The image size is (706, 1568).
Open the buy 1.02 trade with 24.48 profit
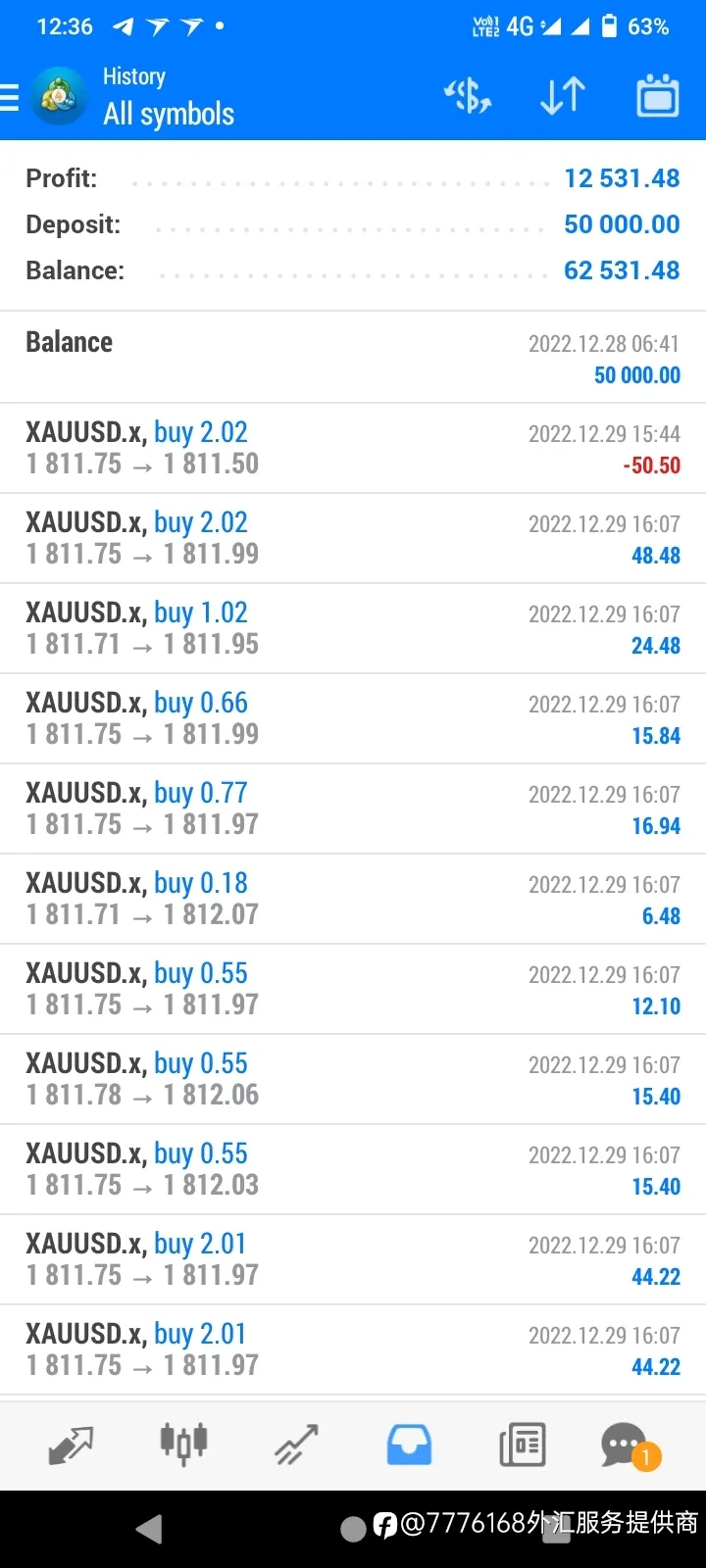point(353,628)
